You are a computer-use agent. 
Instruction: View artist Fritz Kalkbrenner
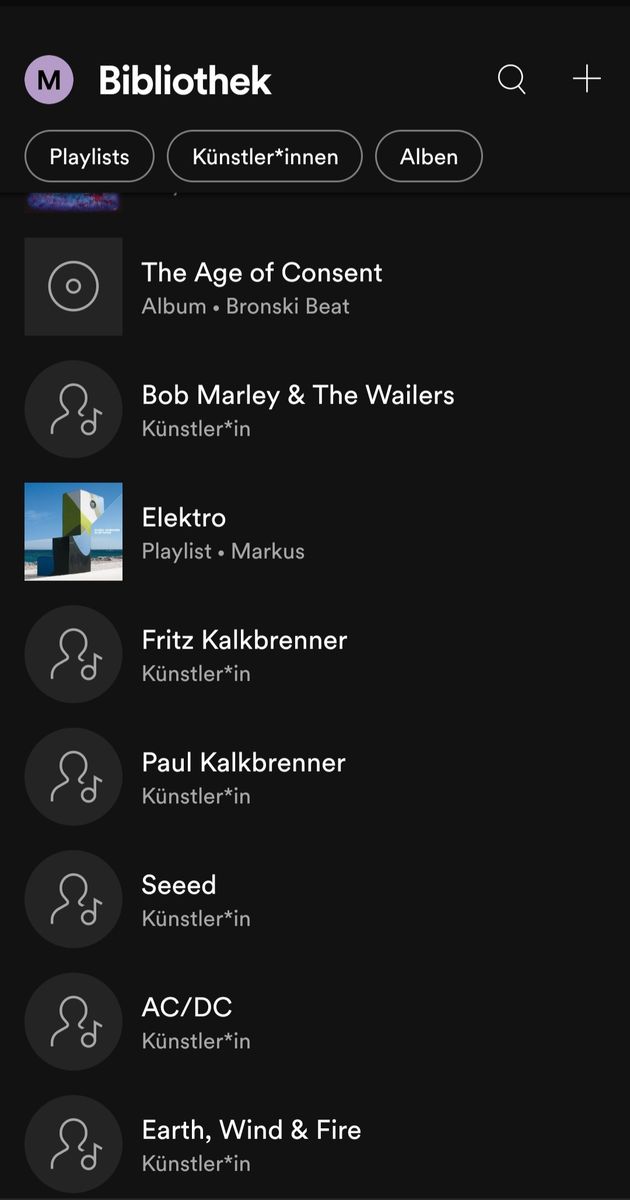click(x=244, y=654)
